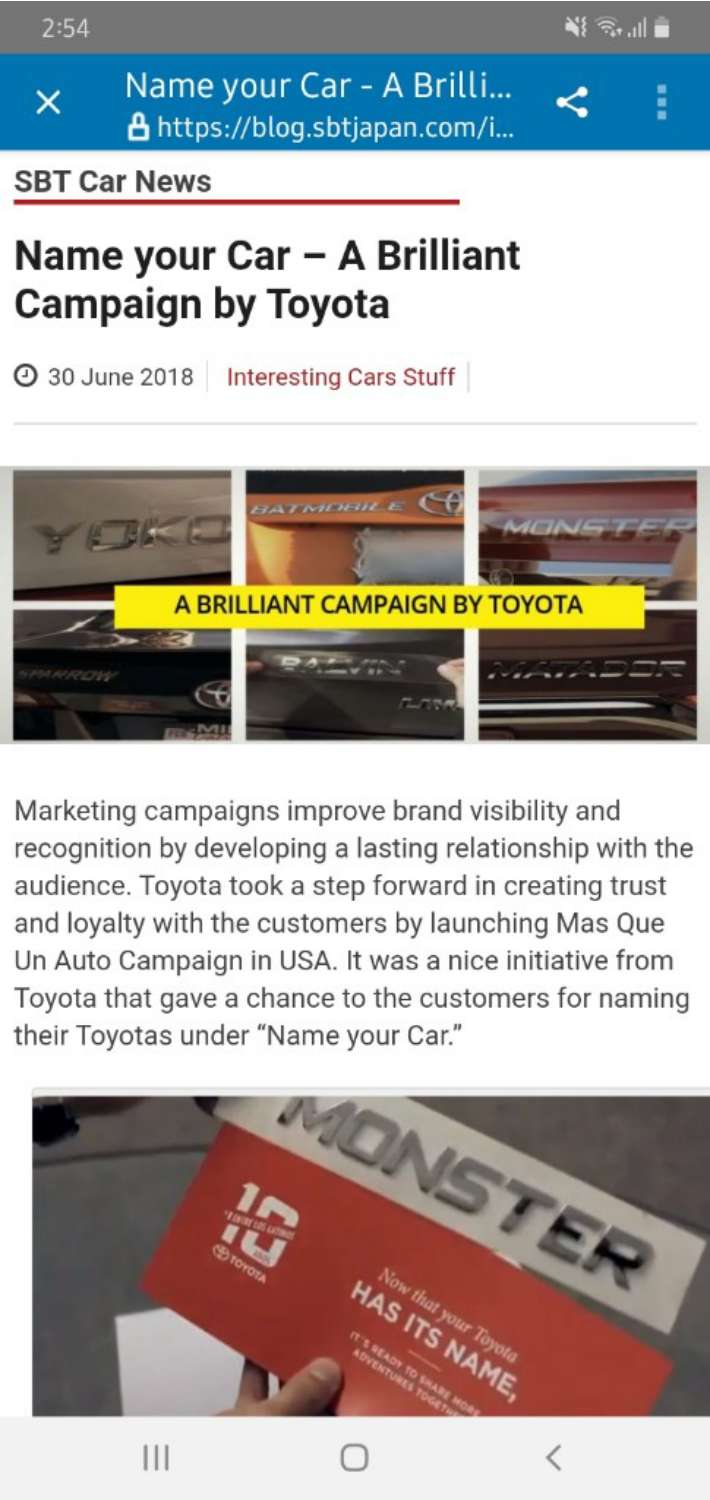Image resolution: width=710 pixels, height=1500 pixels.
Task: Open recent apps from navigation bar
Action: pyautogui.click(x=155, y=1457)
